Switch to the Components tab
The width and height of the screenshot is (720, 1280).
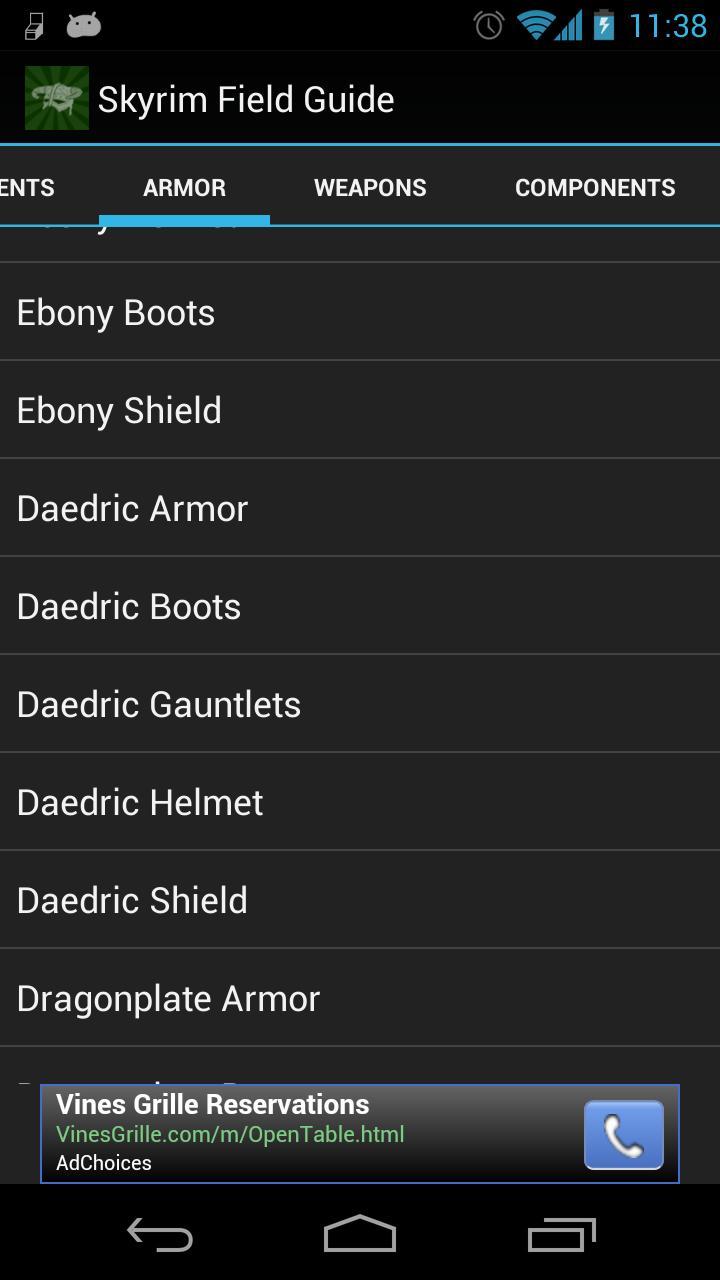(594, 188)
